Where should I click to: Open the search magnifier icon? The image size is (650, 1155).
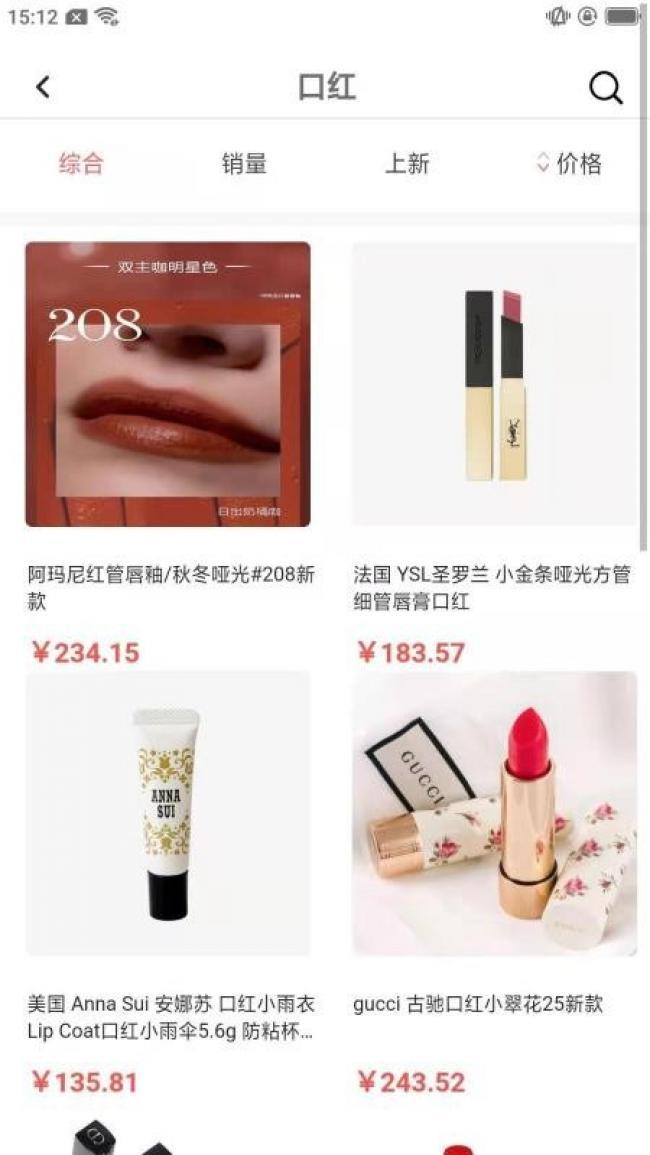pyautogui.click(x=605, y=88)
